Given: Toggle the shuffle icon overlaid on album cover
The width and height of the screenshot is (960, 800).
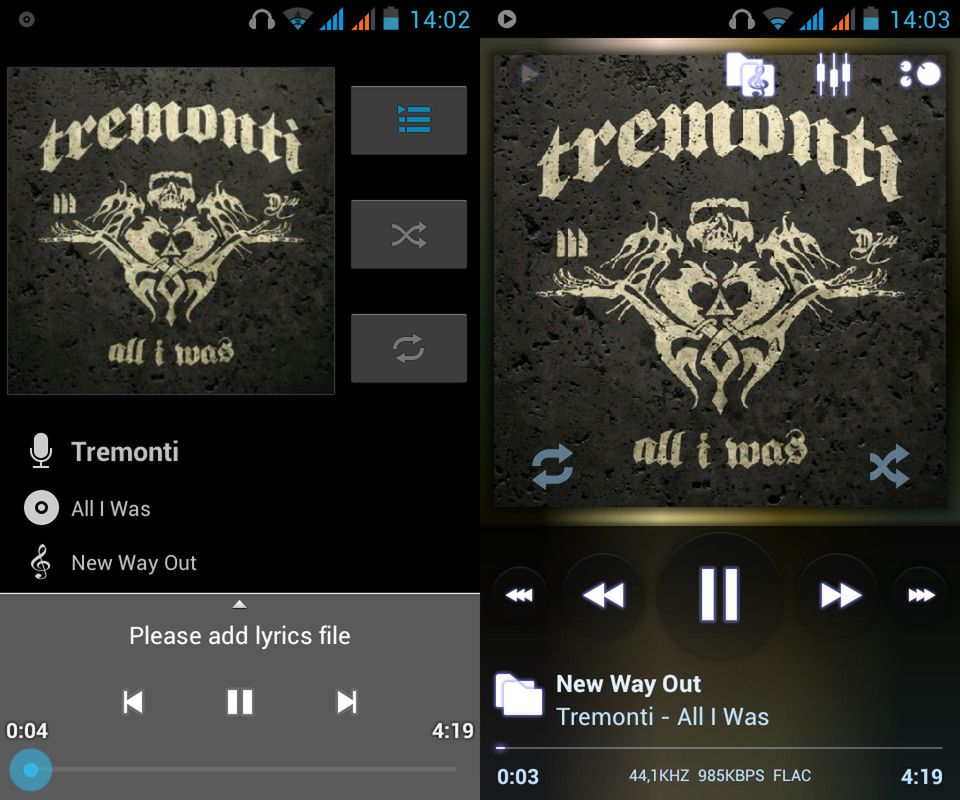Looking at the screenshot, I should tap(889, 466).
